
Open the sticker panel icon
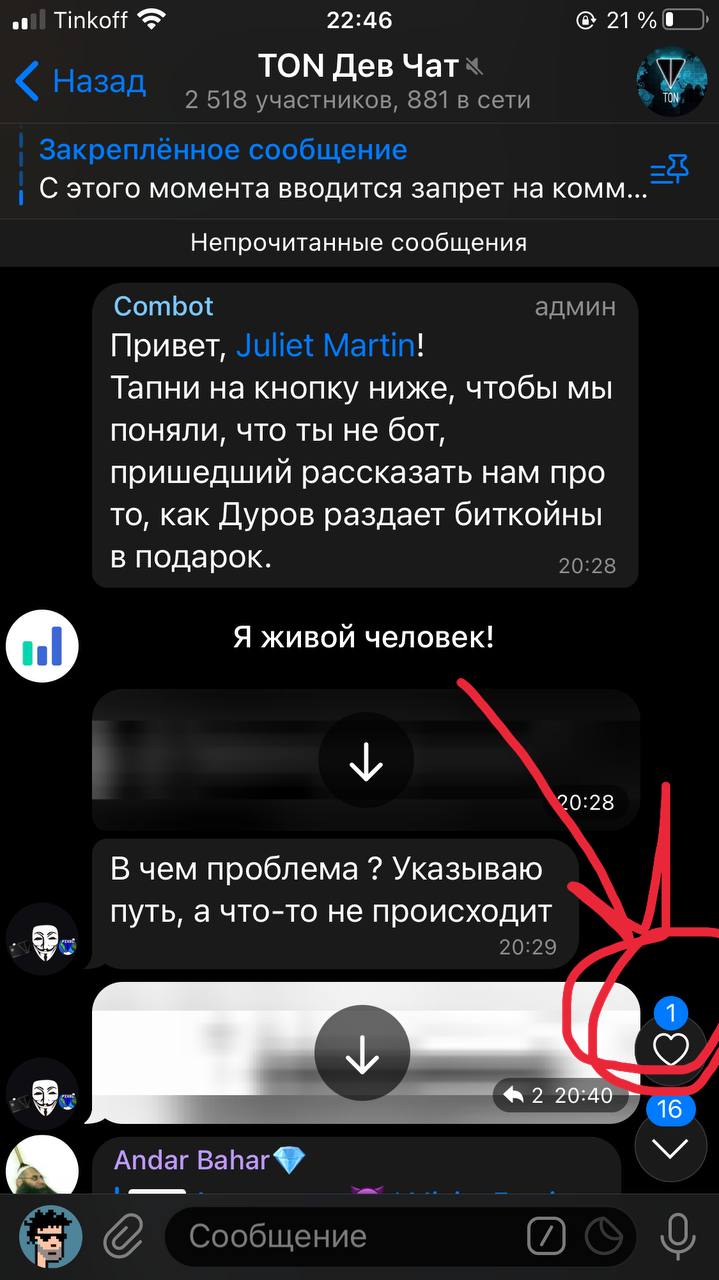(605, 1237)
